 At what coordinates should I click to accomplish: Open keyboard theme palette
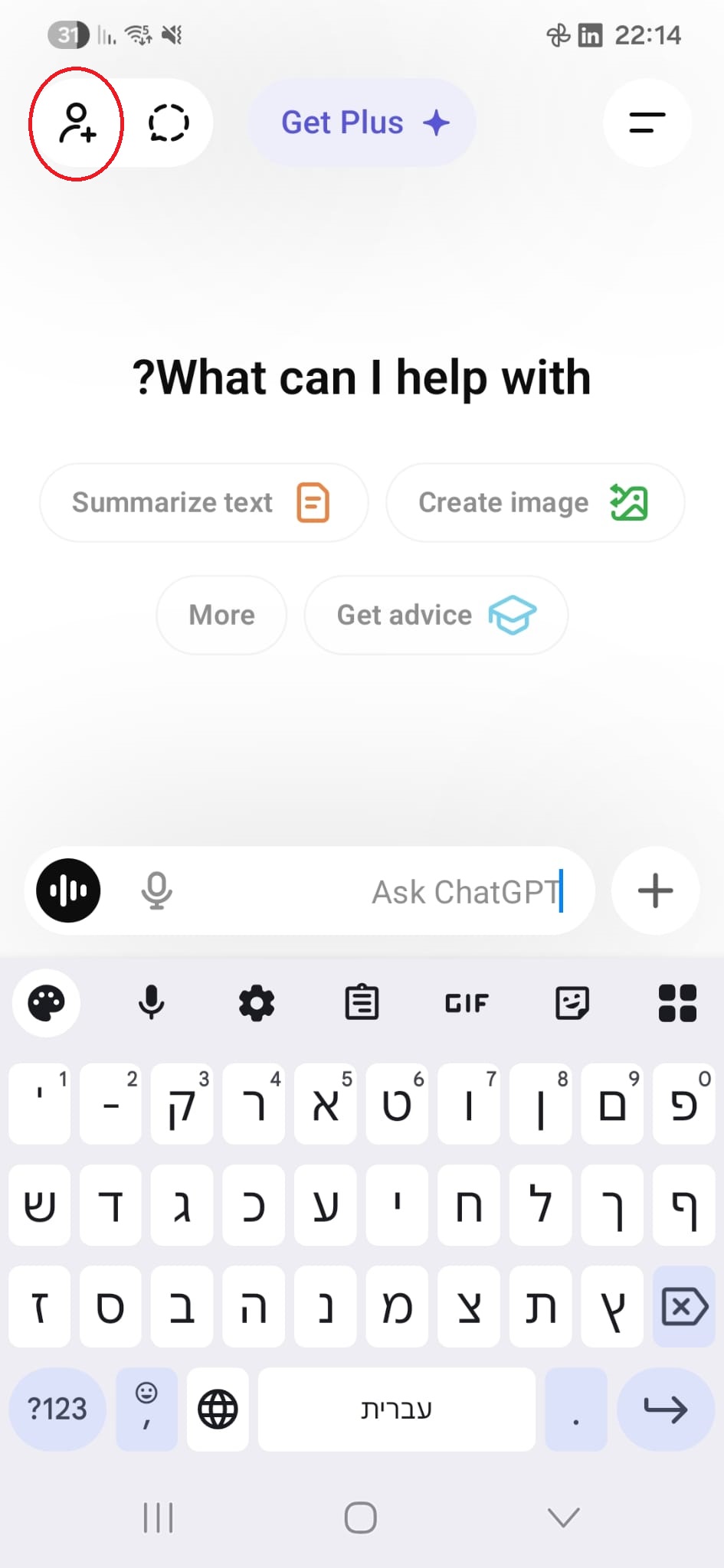tap(47, 1002)
